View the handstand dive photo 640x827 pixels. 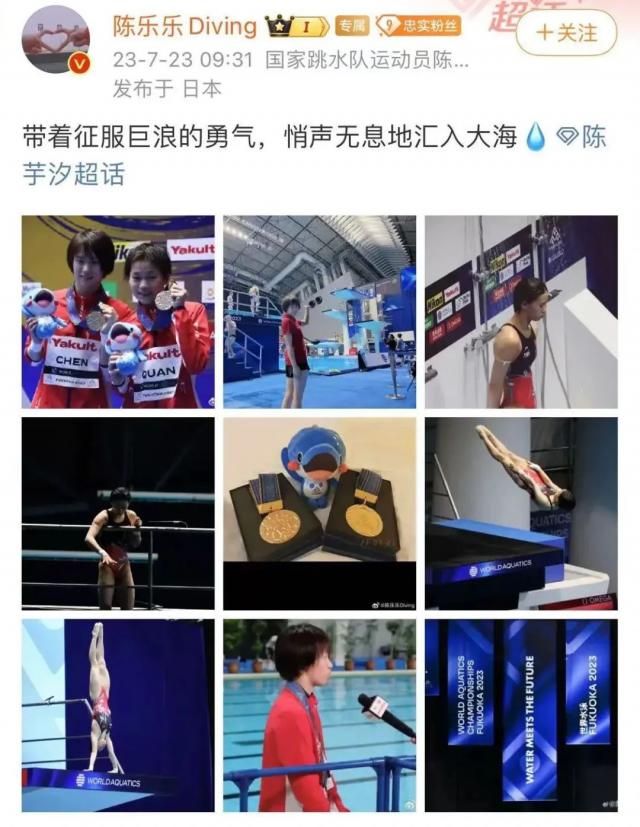coord(118,715)
